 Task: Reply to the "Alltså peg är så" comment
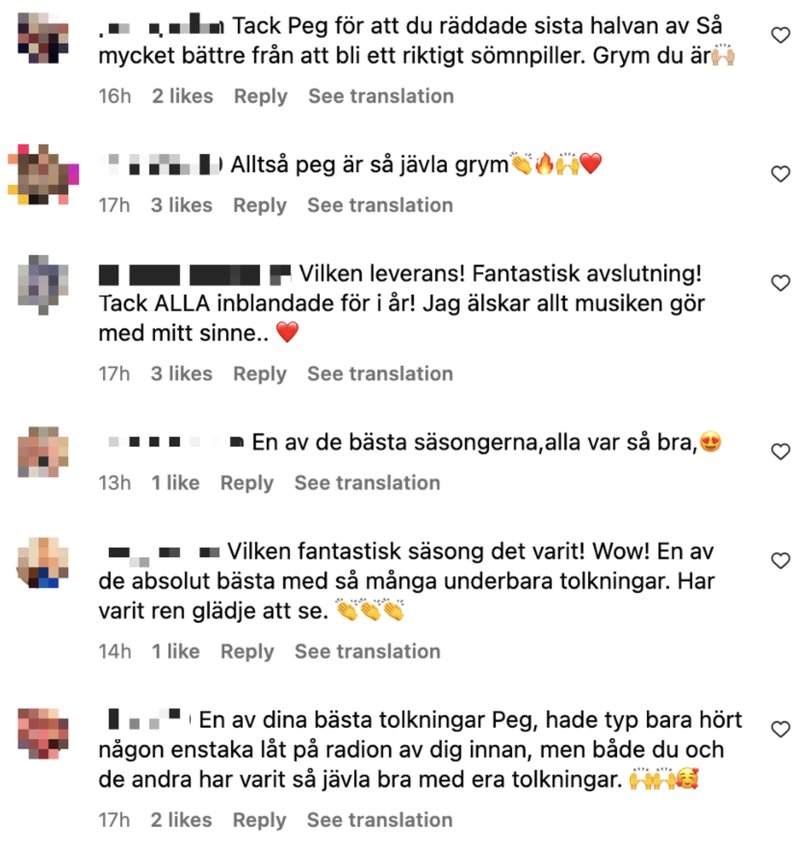(x=260, y=205)
